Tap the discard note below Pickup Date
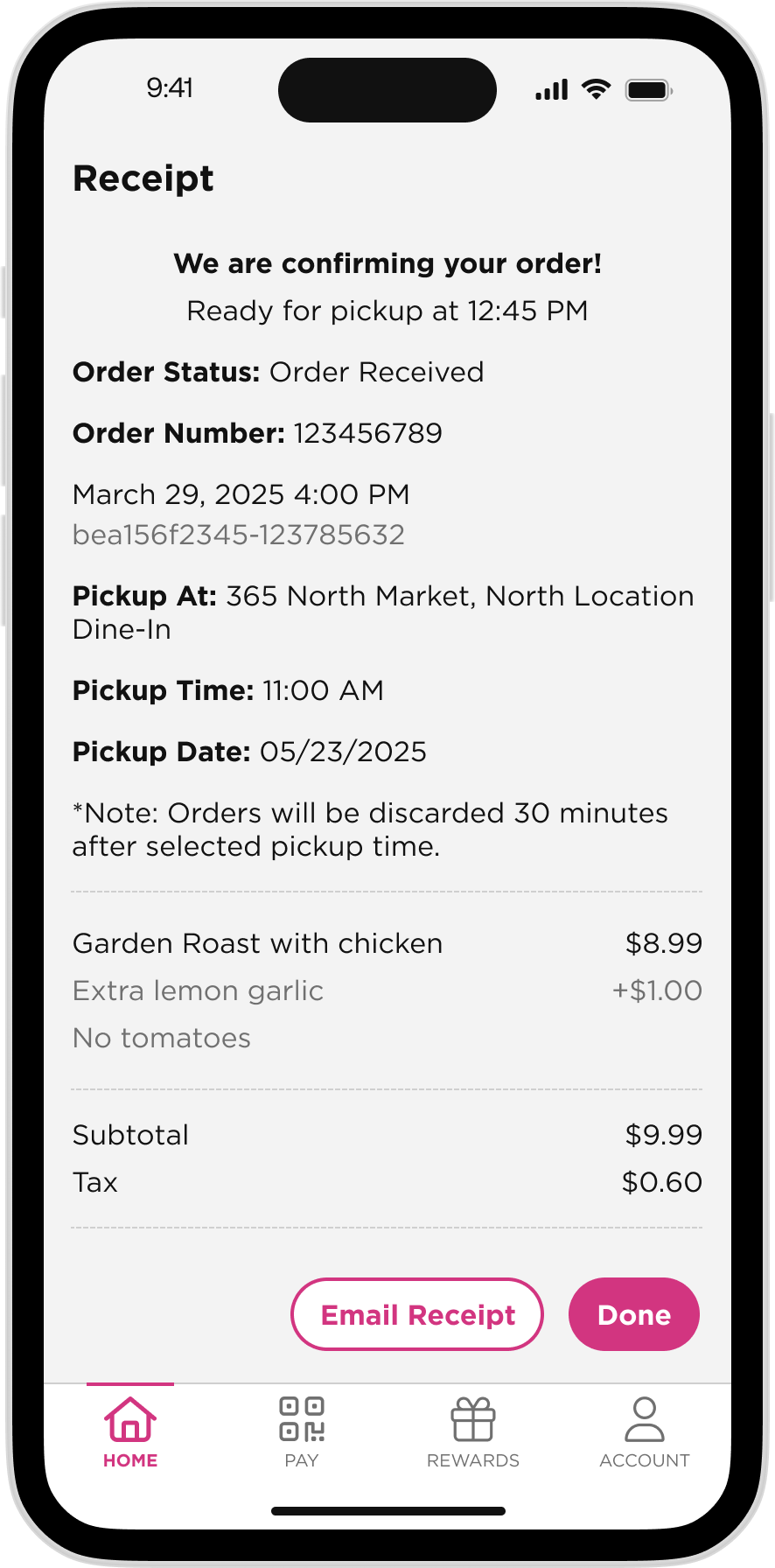The image size is (775, 1568). [x=370, y=829]
